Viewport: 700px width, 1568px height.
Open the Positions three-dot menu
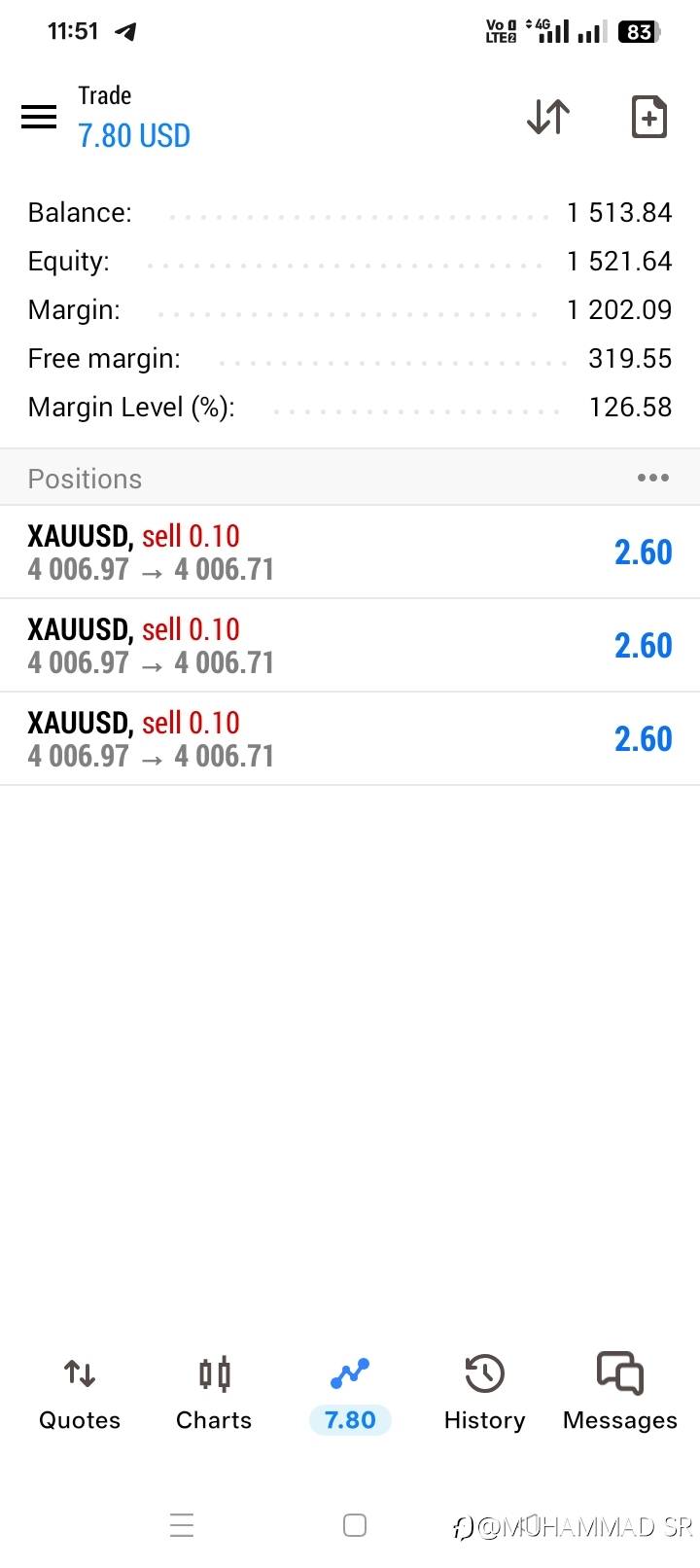pos(652,478)
